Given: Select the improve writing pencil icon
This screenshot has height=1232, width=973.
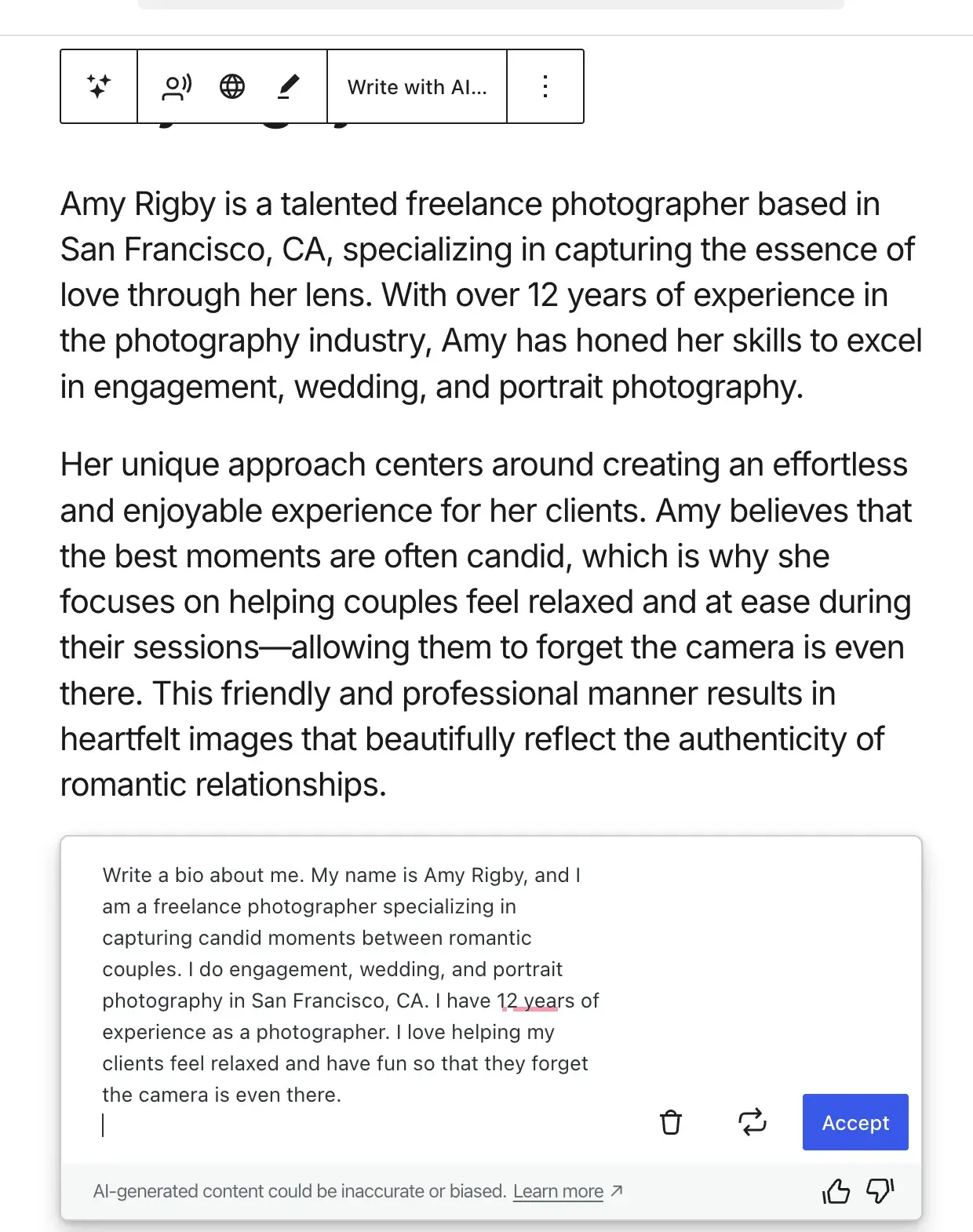Looking at the screenshot, I should tap(288, 86).
